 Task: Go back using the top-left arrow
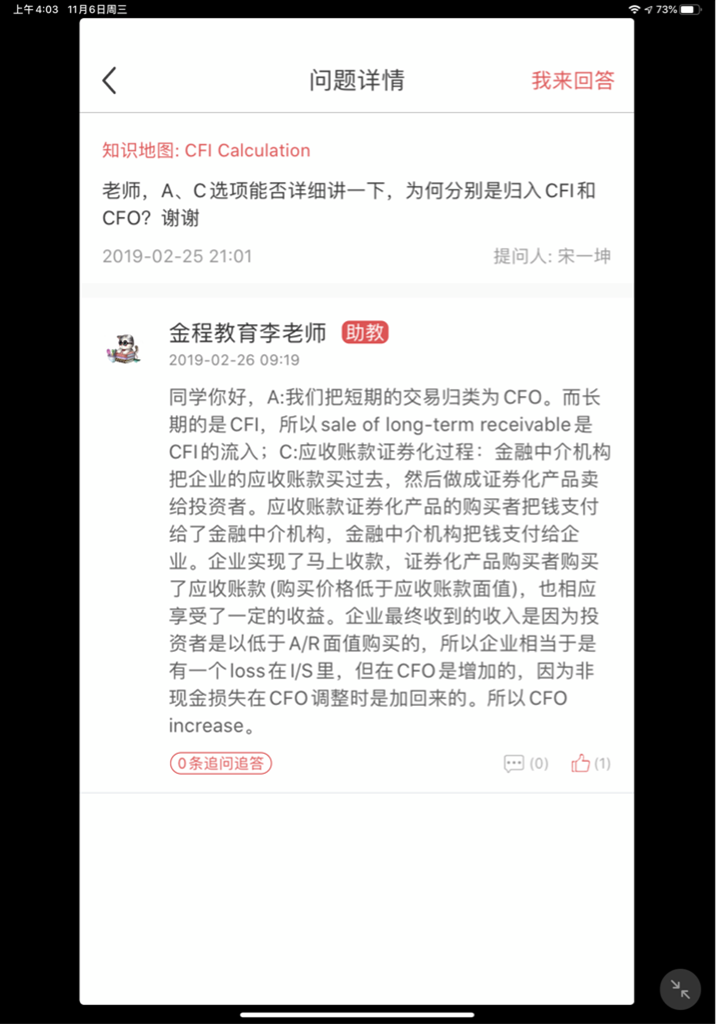pos(110,81)
